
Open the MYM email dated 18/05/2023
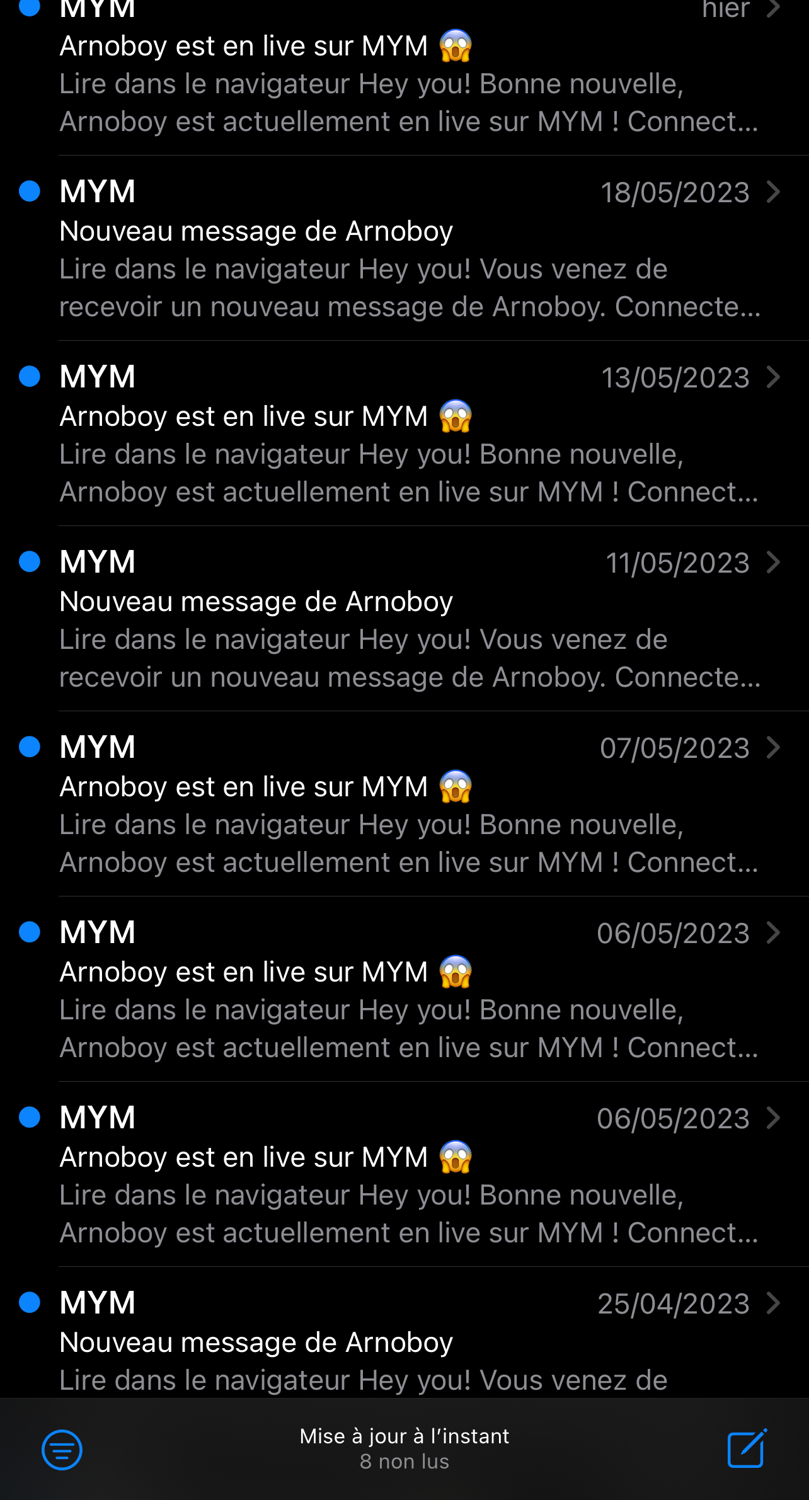[x=404, y=248]
